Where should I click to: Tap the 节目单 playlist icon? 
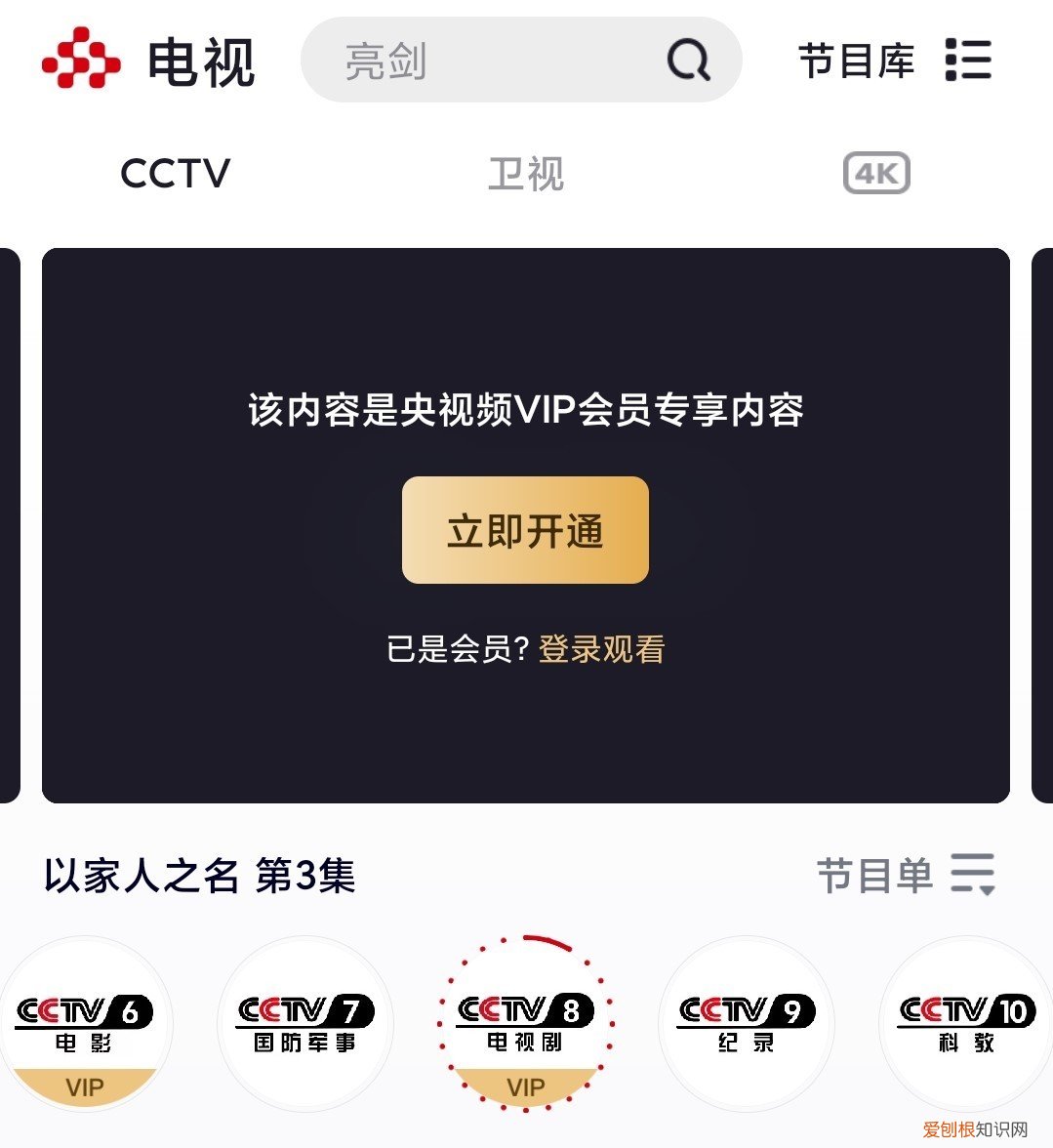(x=972, y=876)
